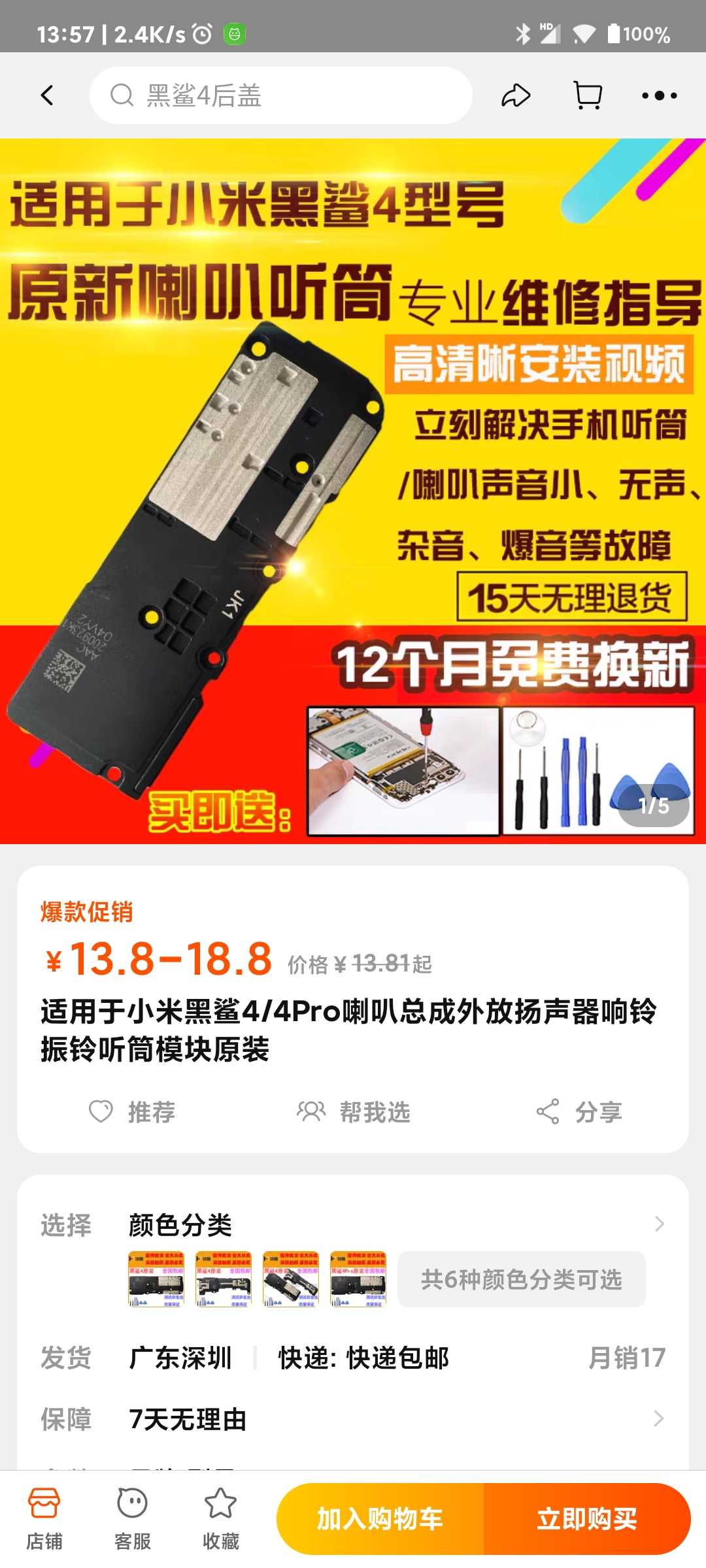The image size is (706, 1568).
Task: Share this product via the top arrow icon
Action: 516,95
